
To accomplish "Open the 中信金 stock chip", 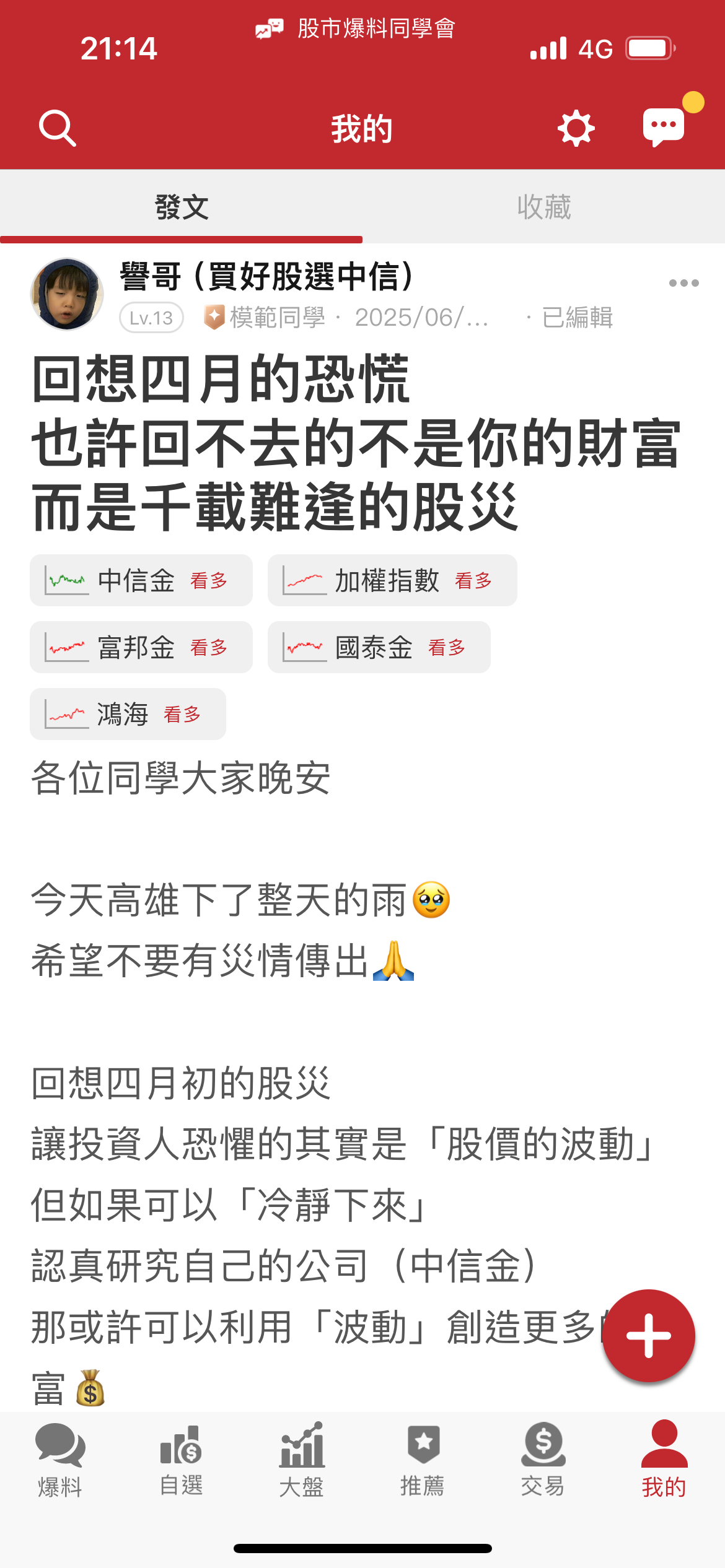I will click(x=141, y=580).
